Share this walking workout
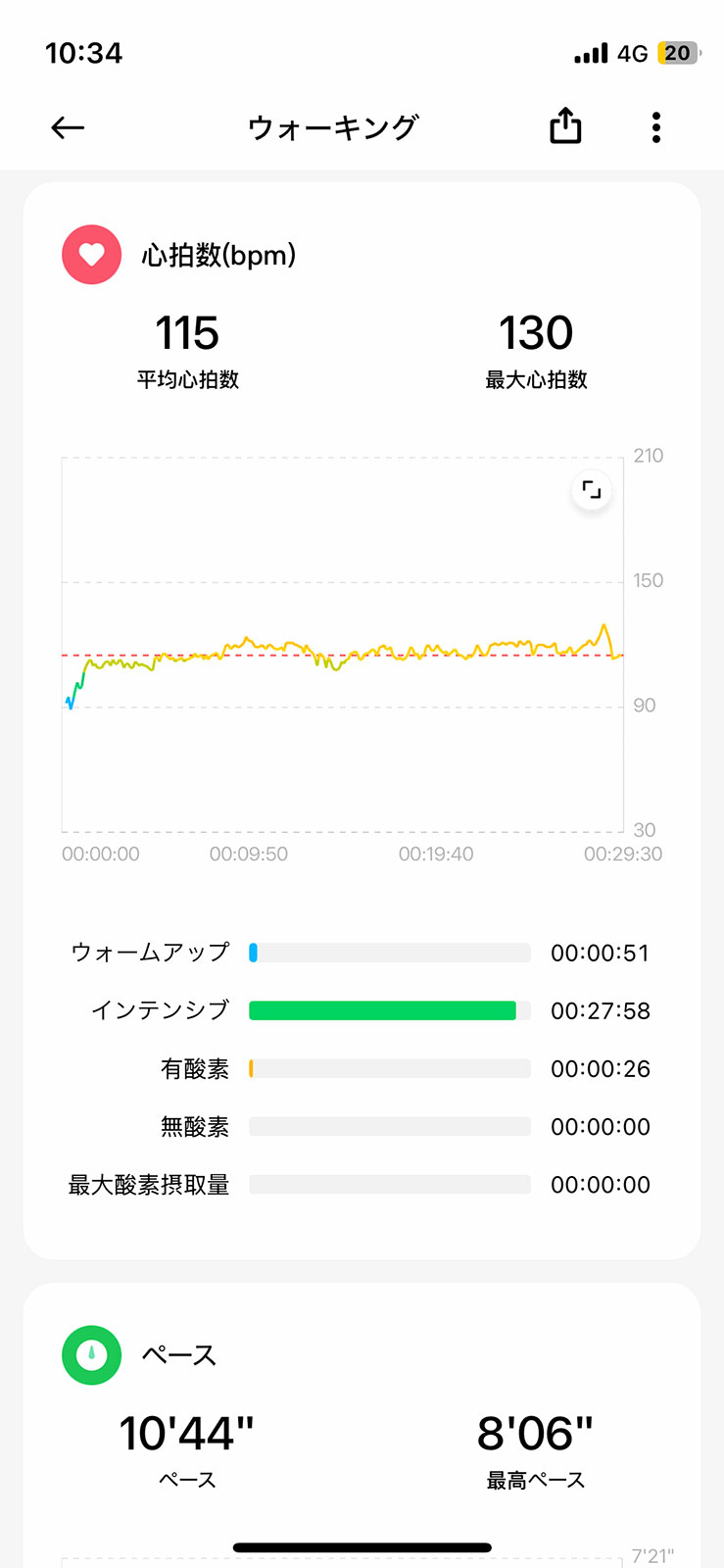The image size is (724, 1568). click(565, 126)
